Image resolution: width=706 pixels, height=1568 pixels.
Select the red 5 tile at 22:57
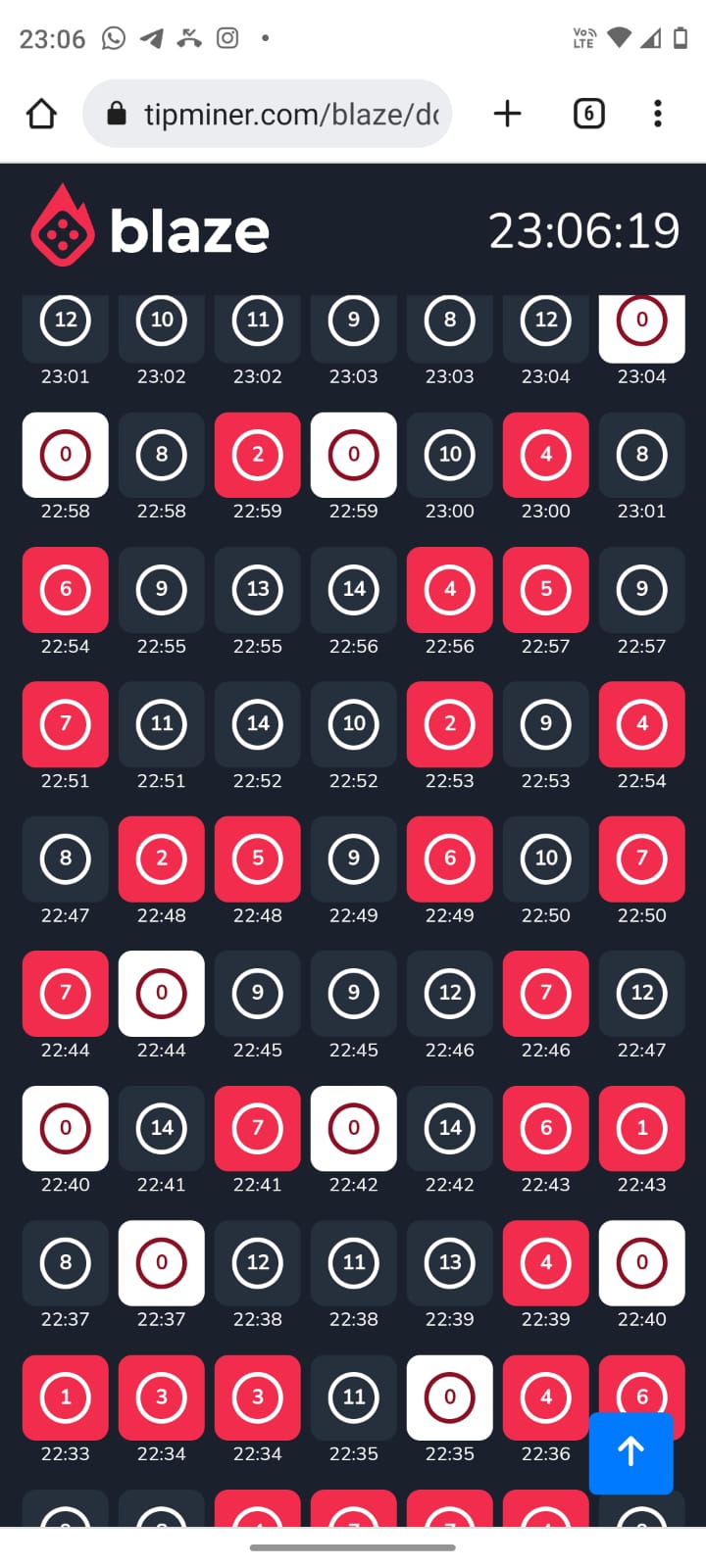(x=545, y=589)
